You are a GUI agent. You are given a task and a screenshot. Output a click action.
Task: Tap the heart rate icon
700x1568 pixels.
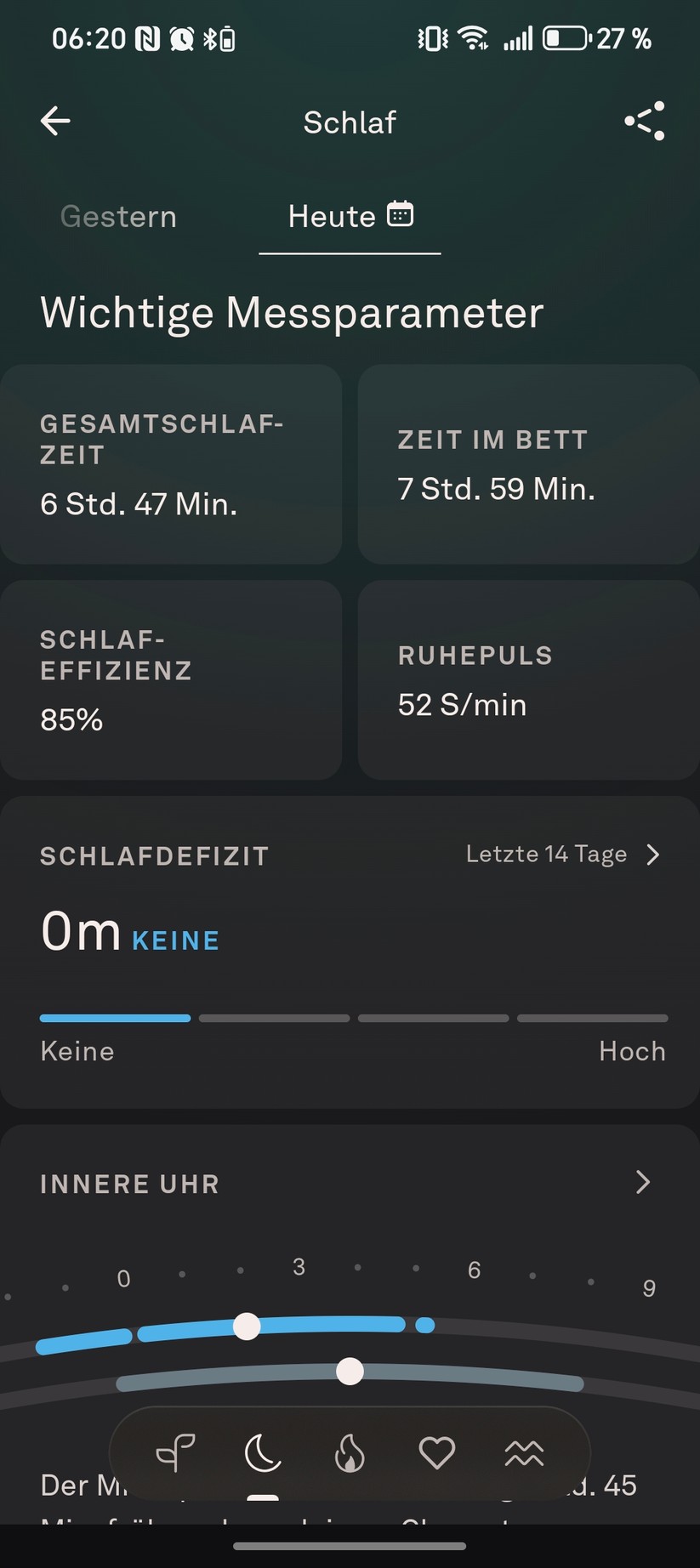[437, 1454]
